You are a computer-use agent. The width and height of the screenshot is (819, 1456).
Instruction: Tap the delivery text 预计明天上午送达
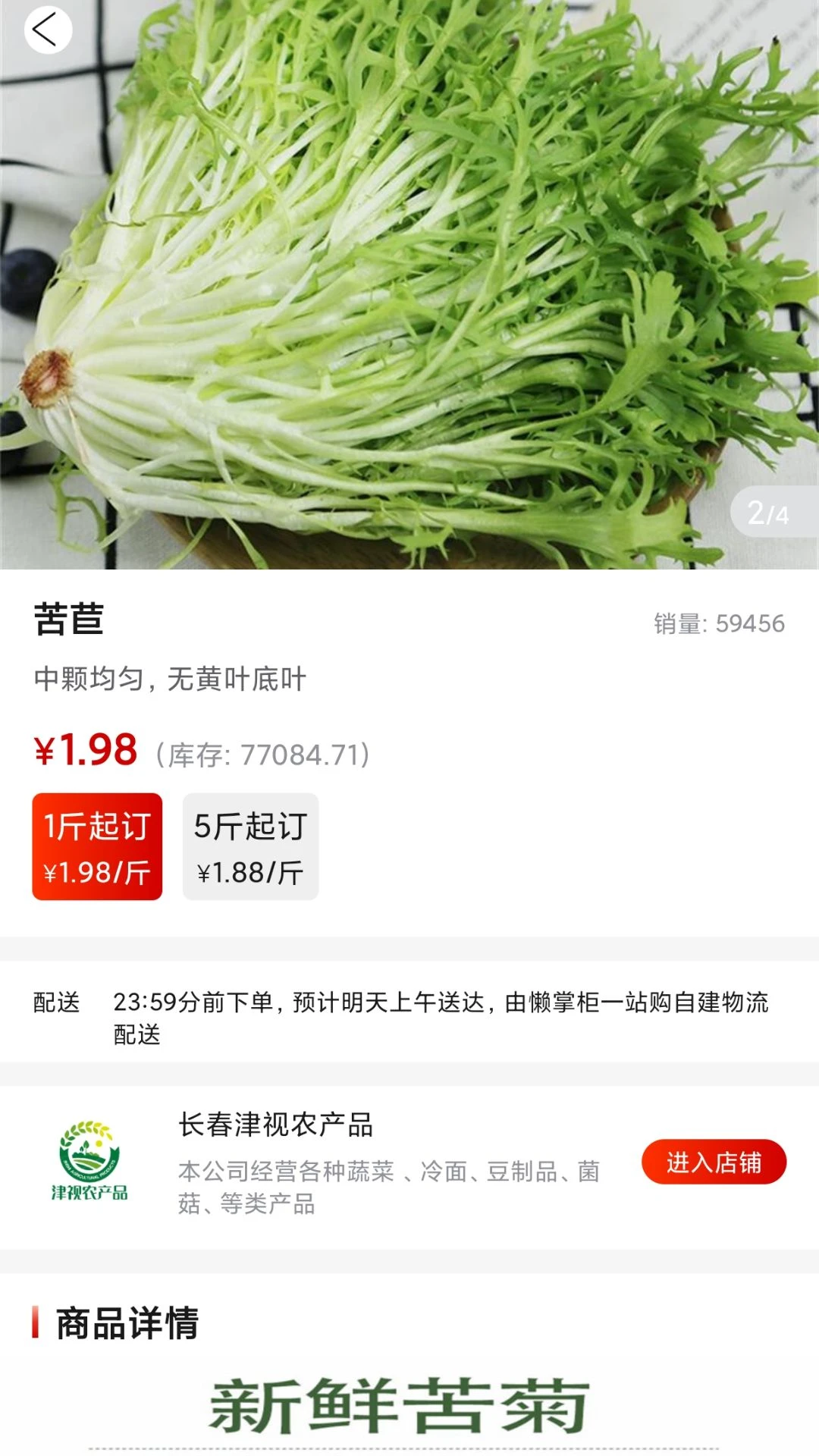click(394, 1003)
